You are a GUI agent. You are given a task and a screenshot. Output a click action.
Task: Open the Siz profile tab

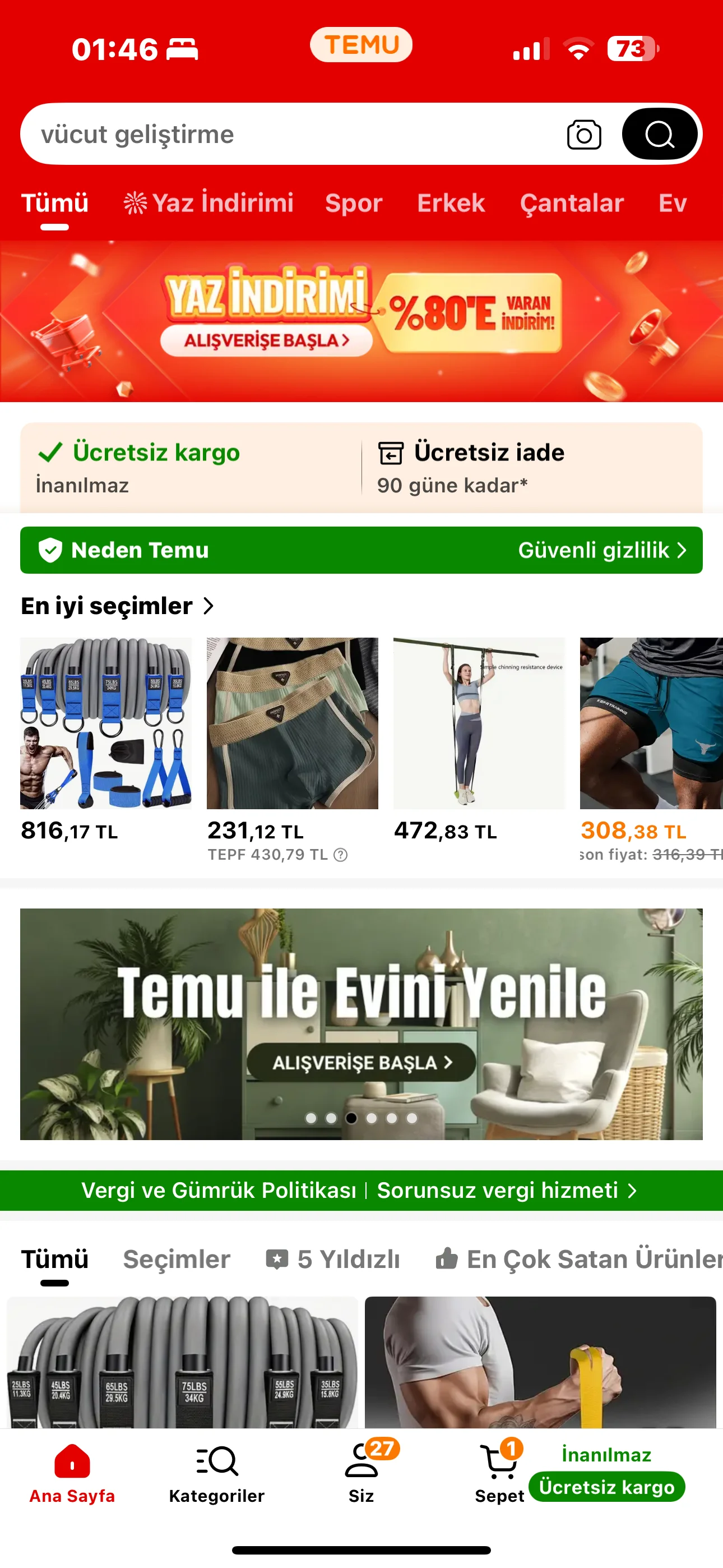pos(361,1473)
